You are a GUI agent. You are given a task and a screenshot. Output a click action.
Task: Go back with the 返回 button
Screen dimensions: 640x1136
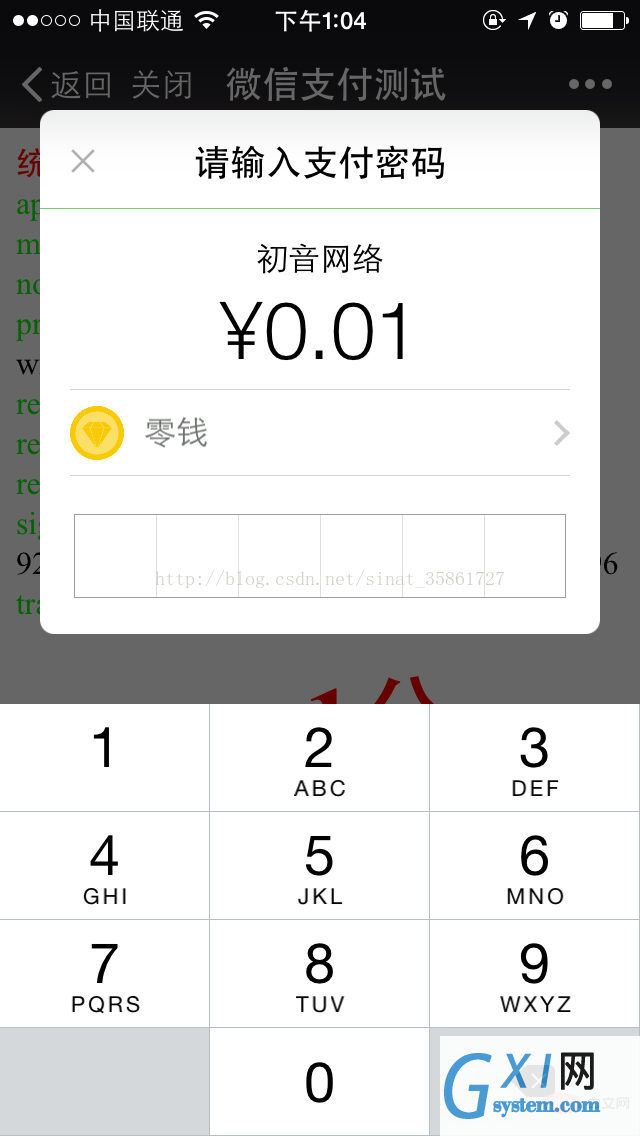point(66,85)
